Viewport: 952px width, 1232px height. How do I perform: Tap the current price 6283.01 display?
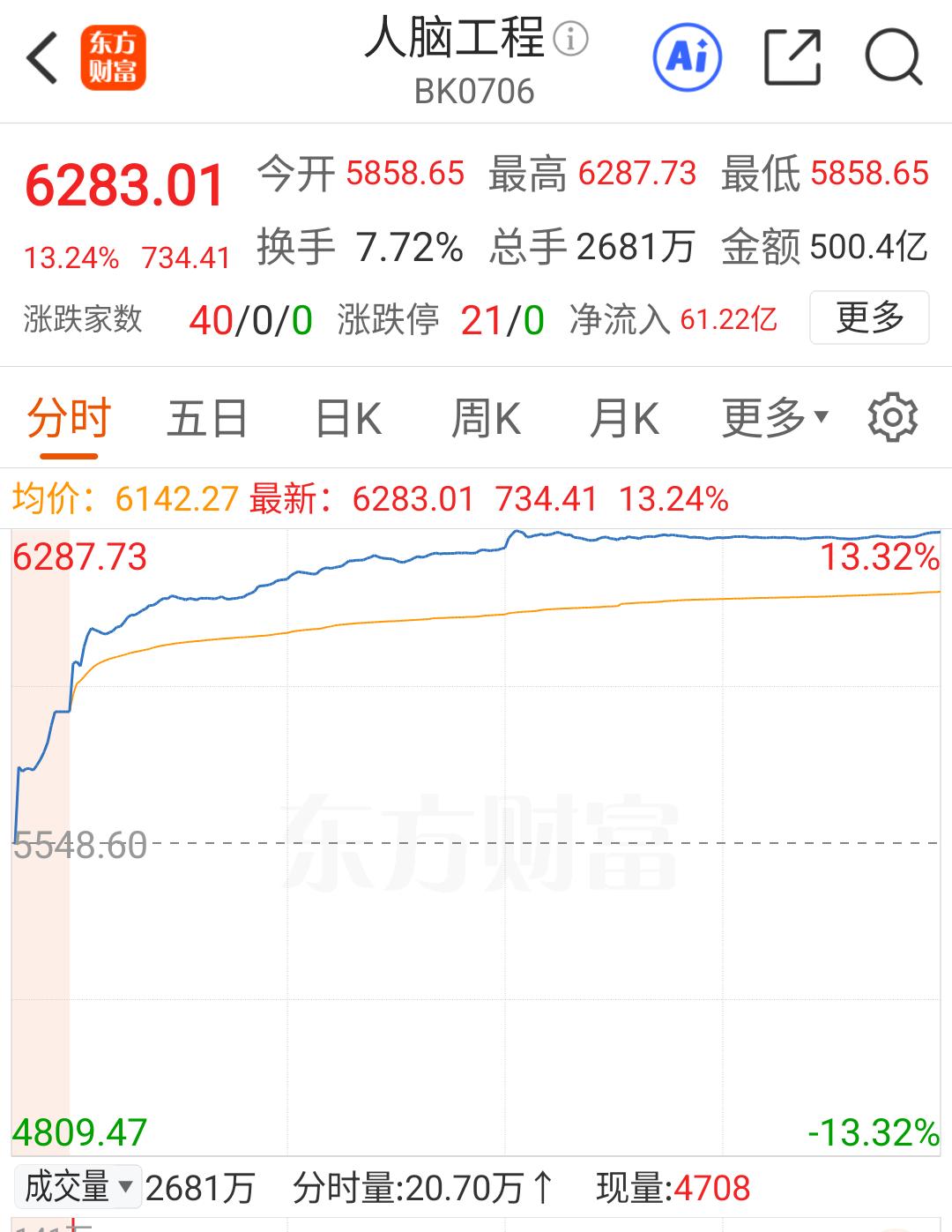click(x=122, y=183)
